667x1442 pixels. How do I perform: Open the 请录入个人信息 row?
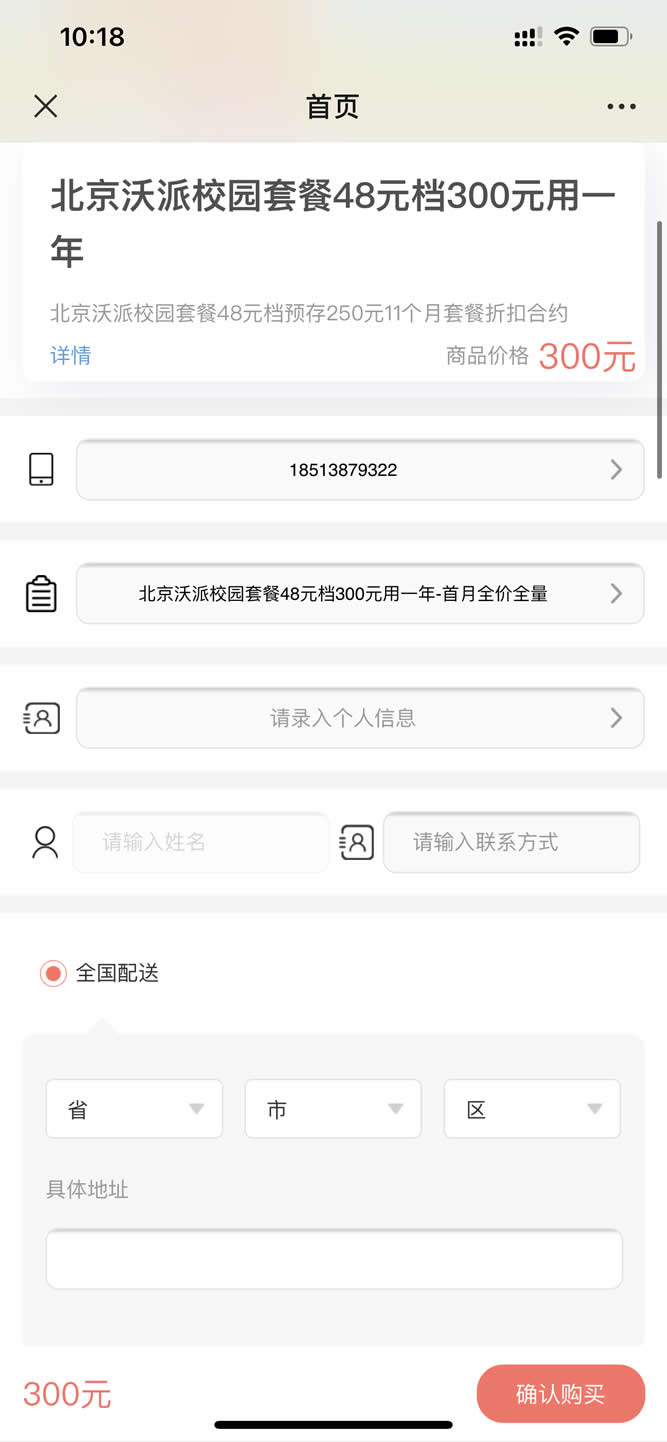pos(360,717)
